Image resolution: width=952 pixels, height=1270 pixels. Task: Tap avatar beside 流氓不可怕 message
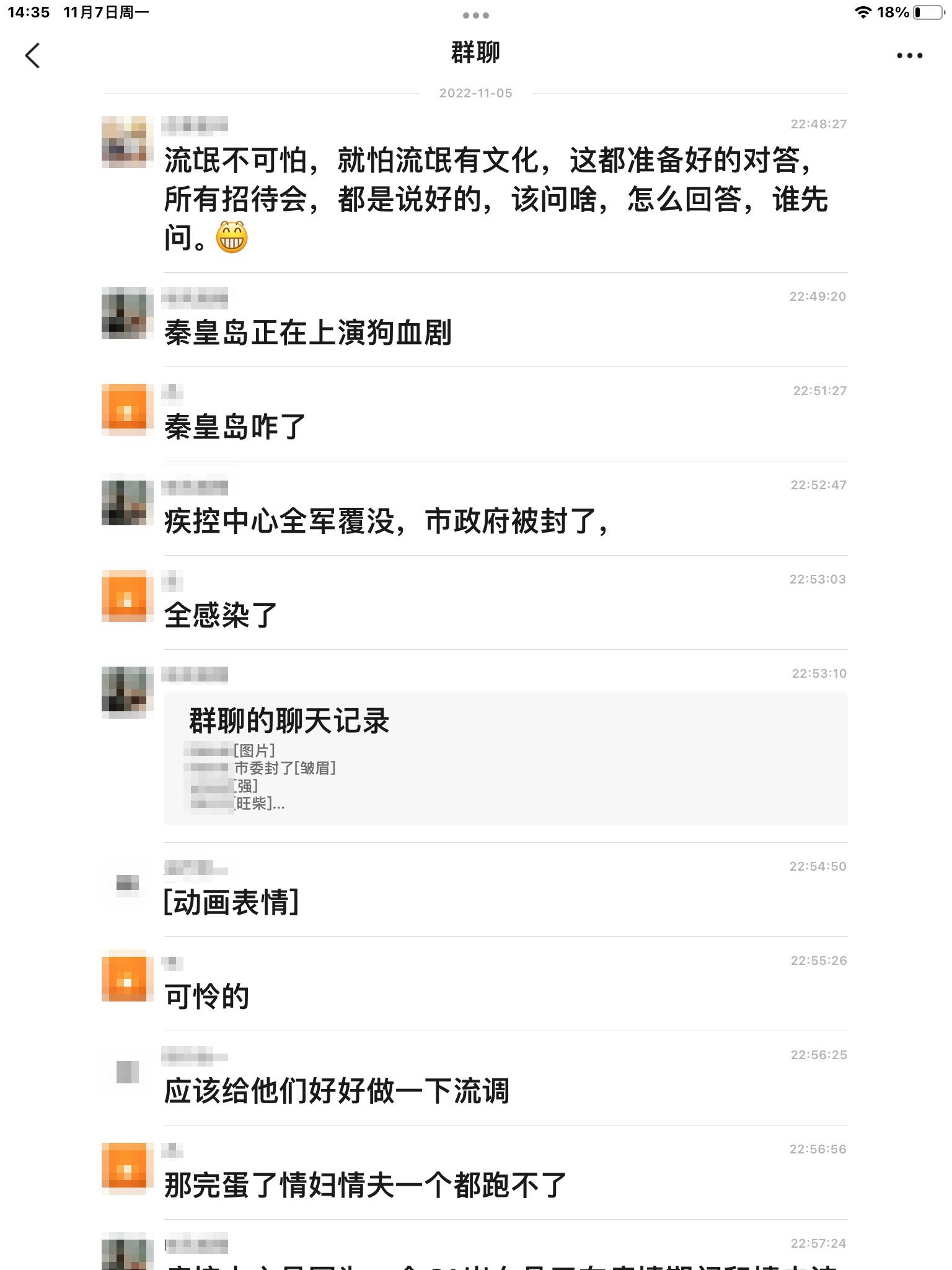pos(127,141)
